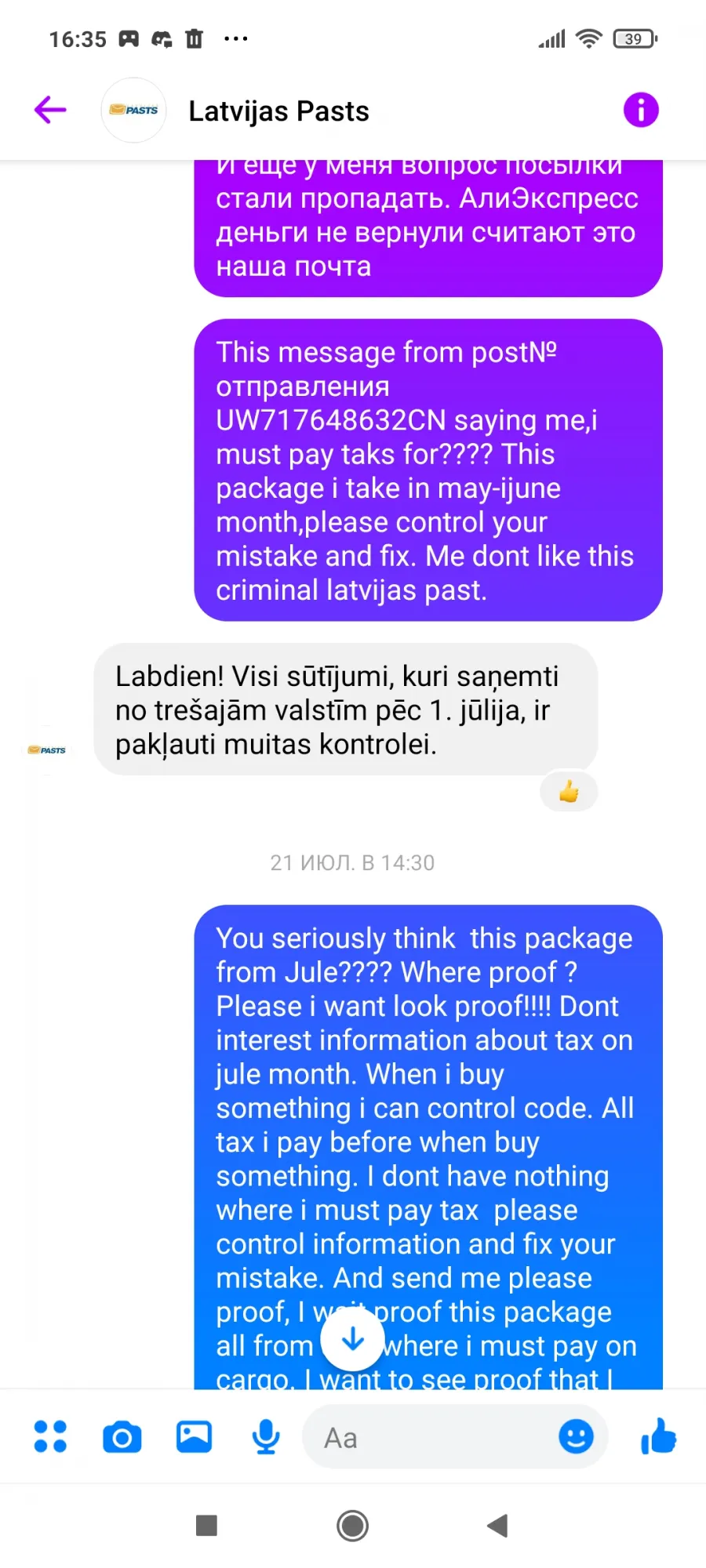
Task: Open the gallery image picker
Action: tap(194, 1436)
